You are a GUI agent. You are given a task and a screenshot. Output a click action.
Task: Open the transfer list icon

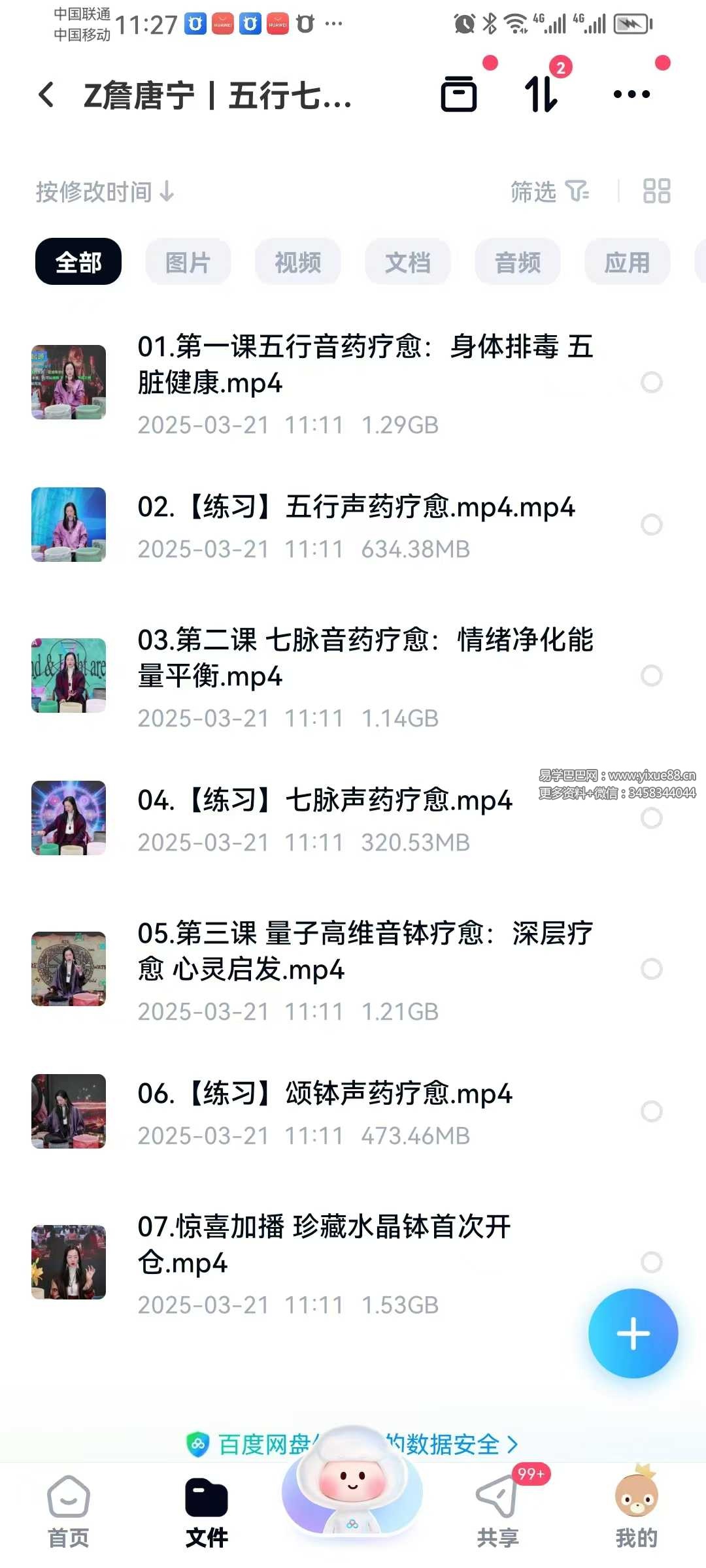542,94
